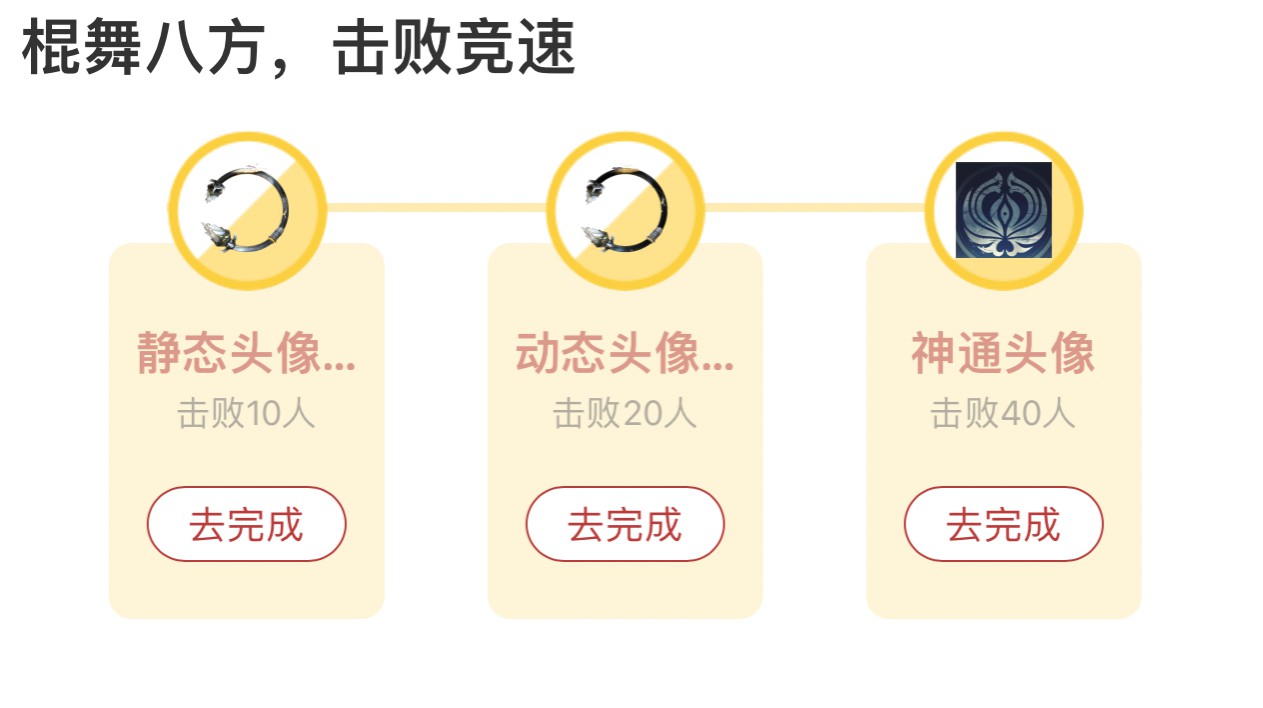Tap 去完成 under 静态头像 reward
Image resolution: width=1263 pixels, height=708 pixels.
(246, 524)
